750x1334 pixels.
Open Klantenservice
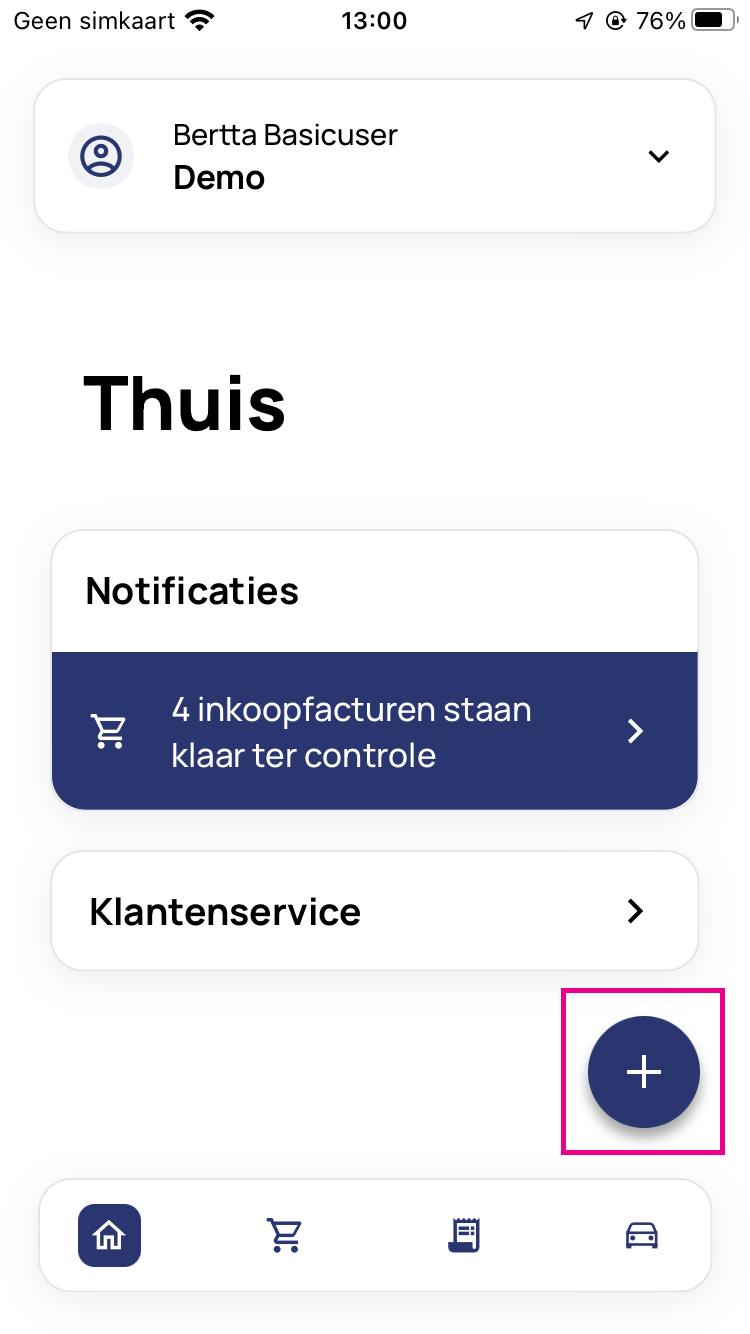(374, 911)
